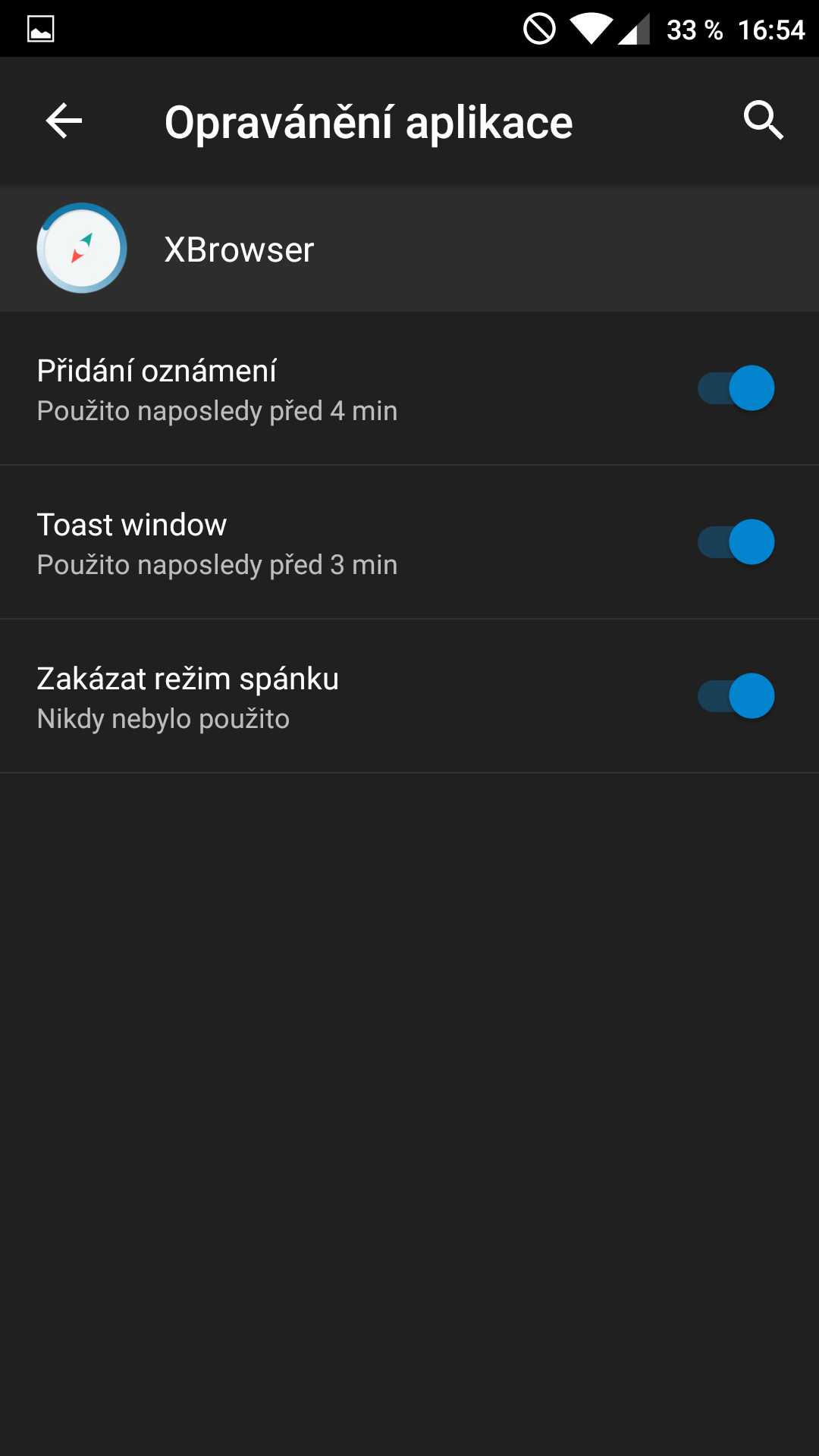Toggle the Zakázat režim spánku switch
819x1456 pixels.
(736, 696)
